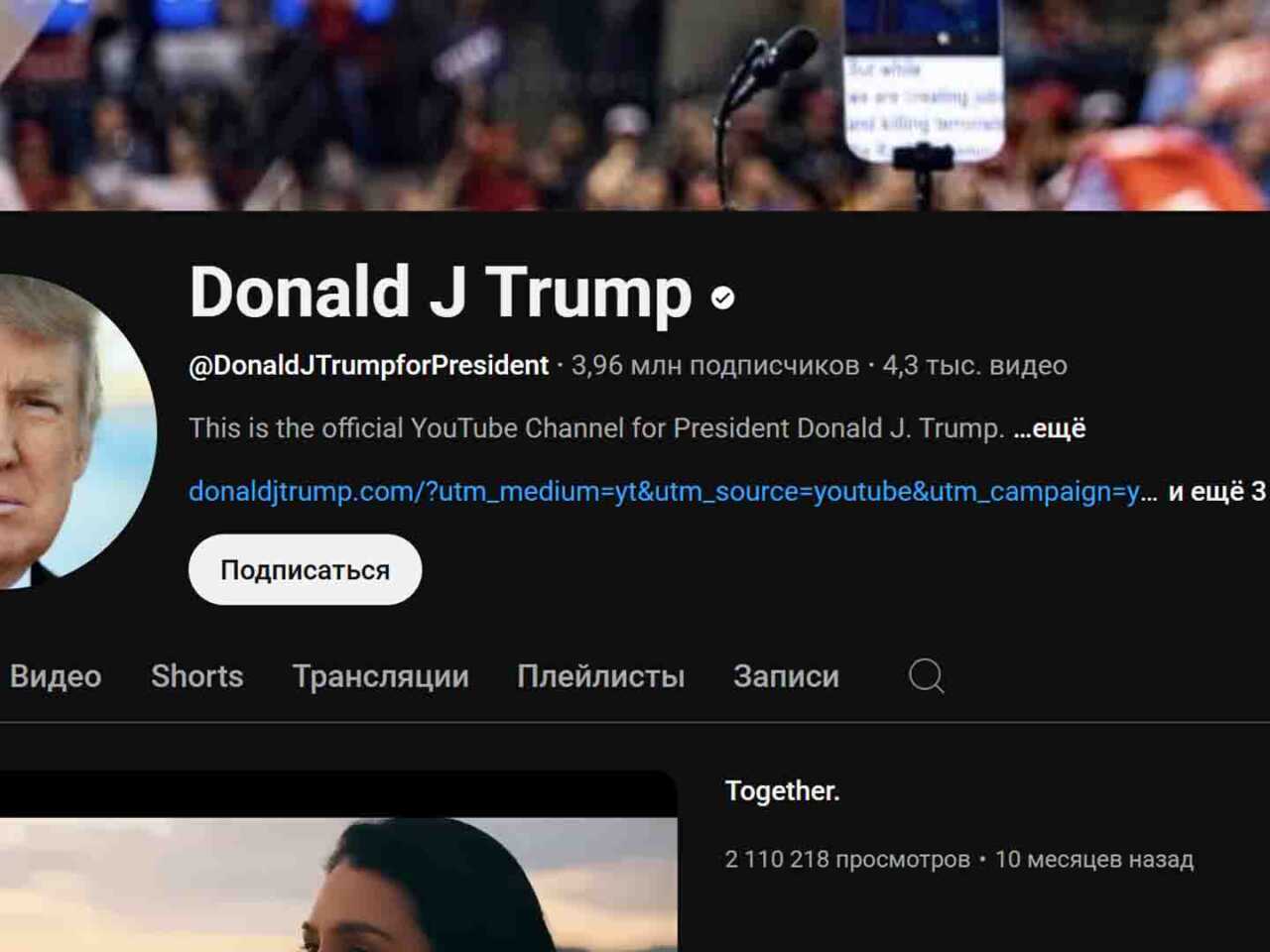1270x952 pixels.
Task: Switch to the Трансляции tab
Action: [380, 676]
